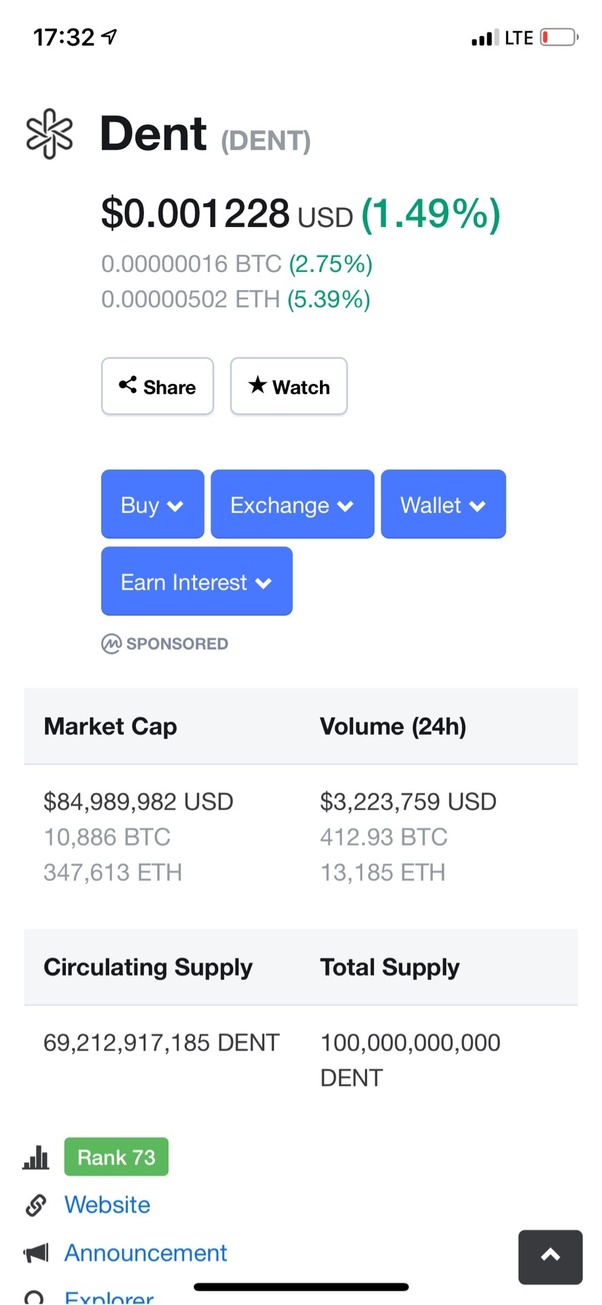Share the Dent coin page
602x1305 pixels.
(x=157, y=387)
